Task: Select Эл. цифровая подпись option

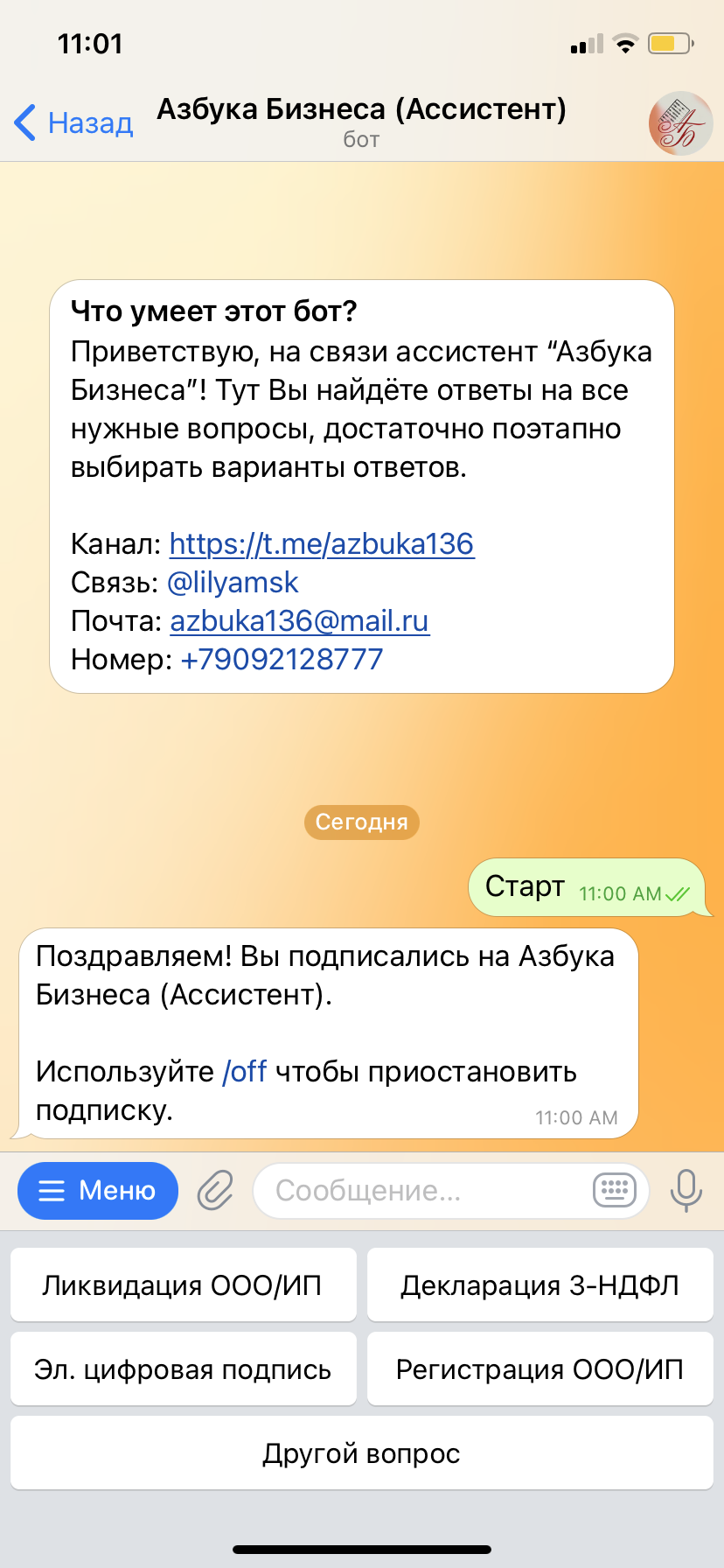Action: (x=183, y=1369)
